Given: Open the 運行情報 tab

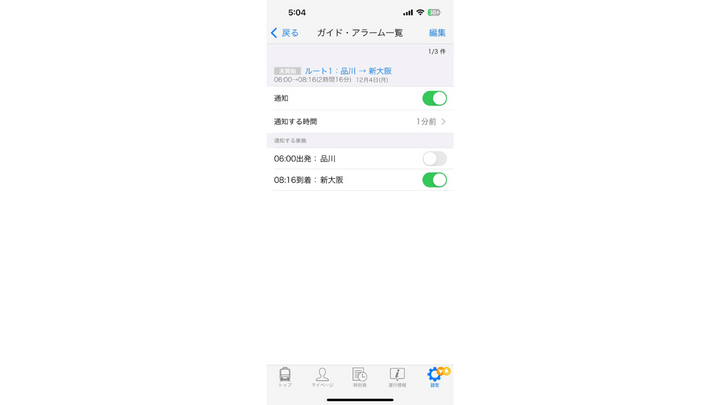Looking at the screenshot, I should (x=397, y=376).
